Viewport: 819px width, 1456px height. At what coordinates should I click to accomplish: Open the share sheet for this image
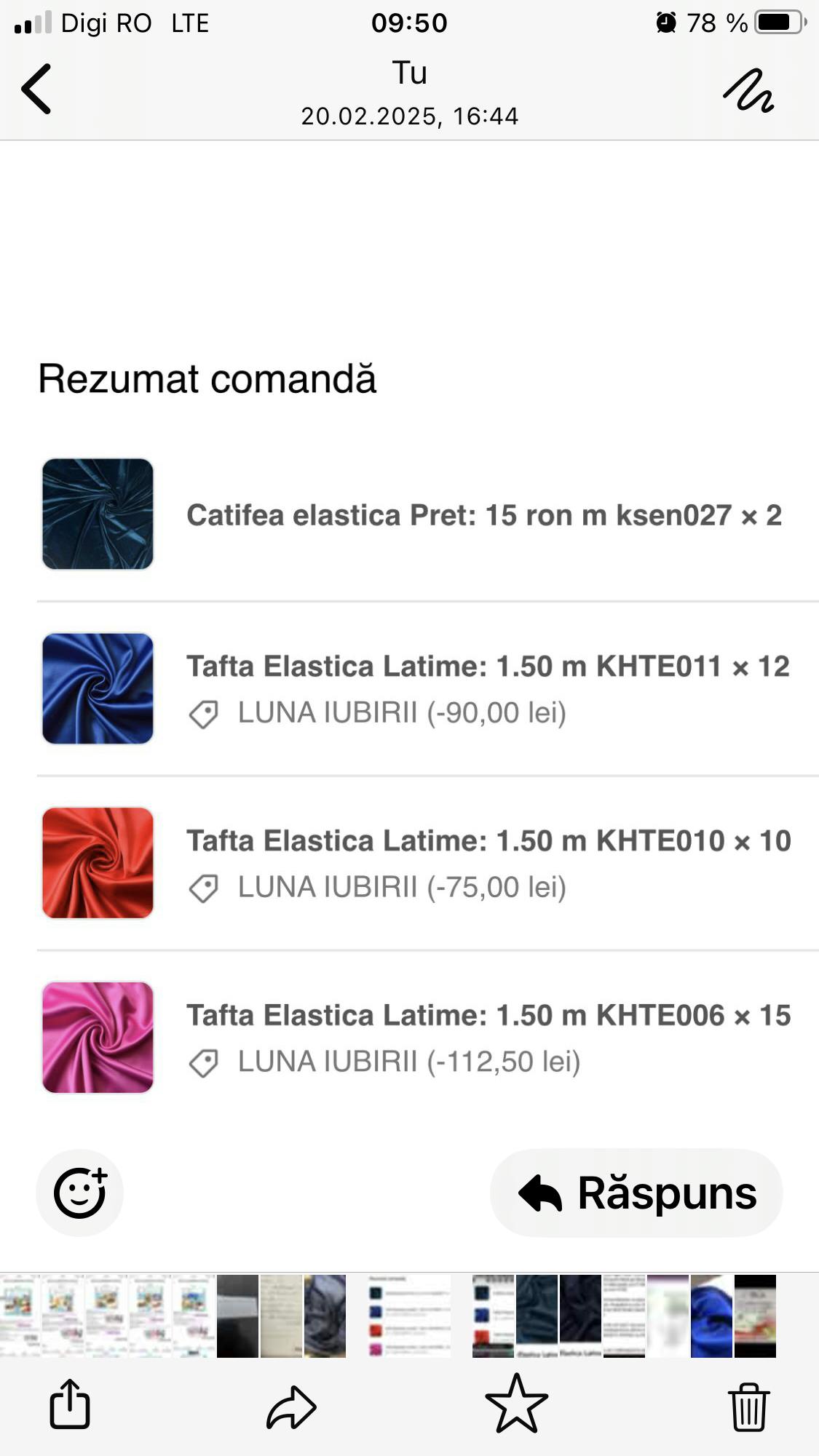pyautogui.click(x=70, y=1404)
